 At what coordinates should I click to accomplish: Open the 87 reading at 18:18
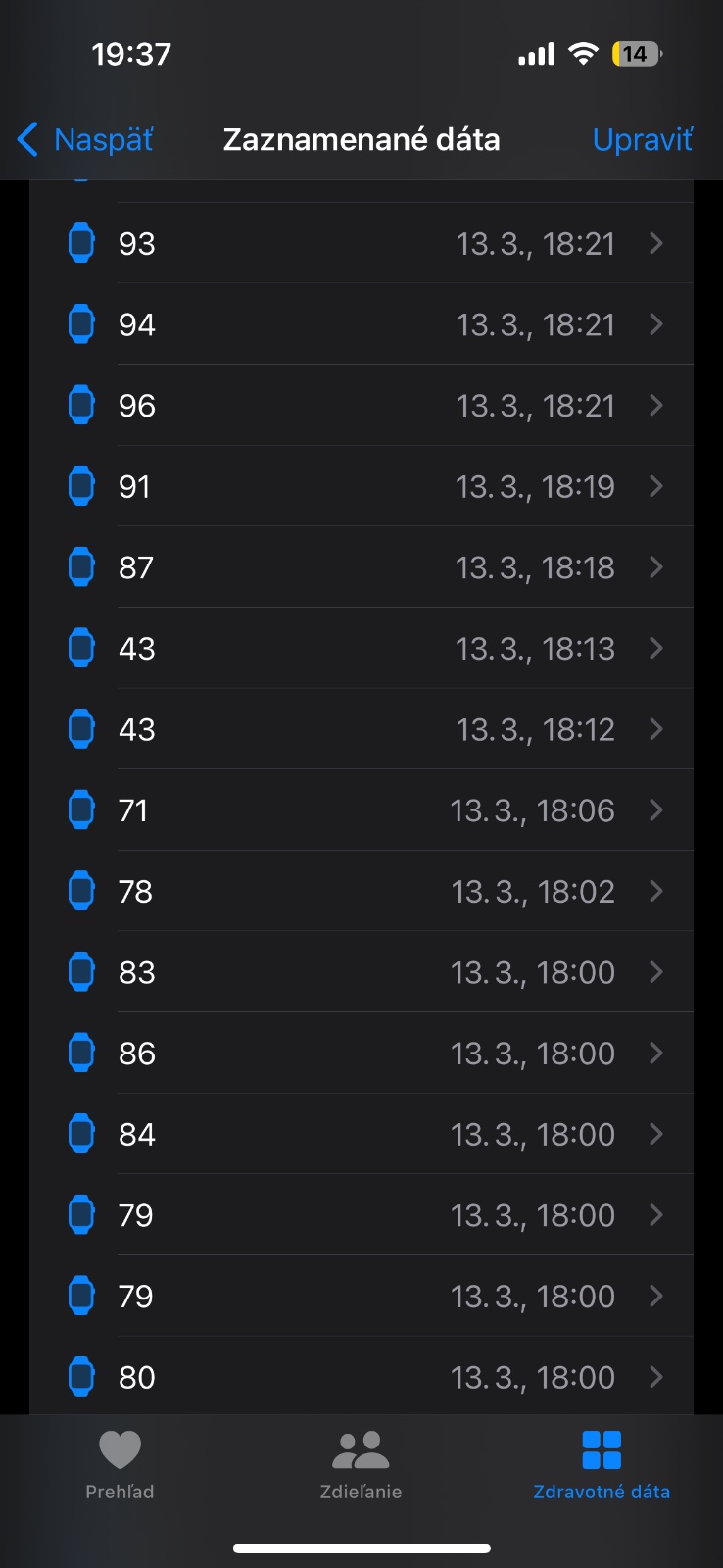coord(362,567)
